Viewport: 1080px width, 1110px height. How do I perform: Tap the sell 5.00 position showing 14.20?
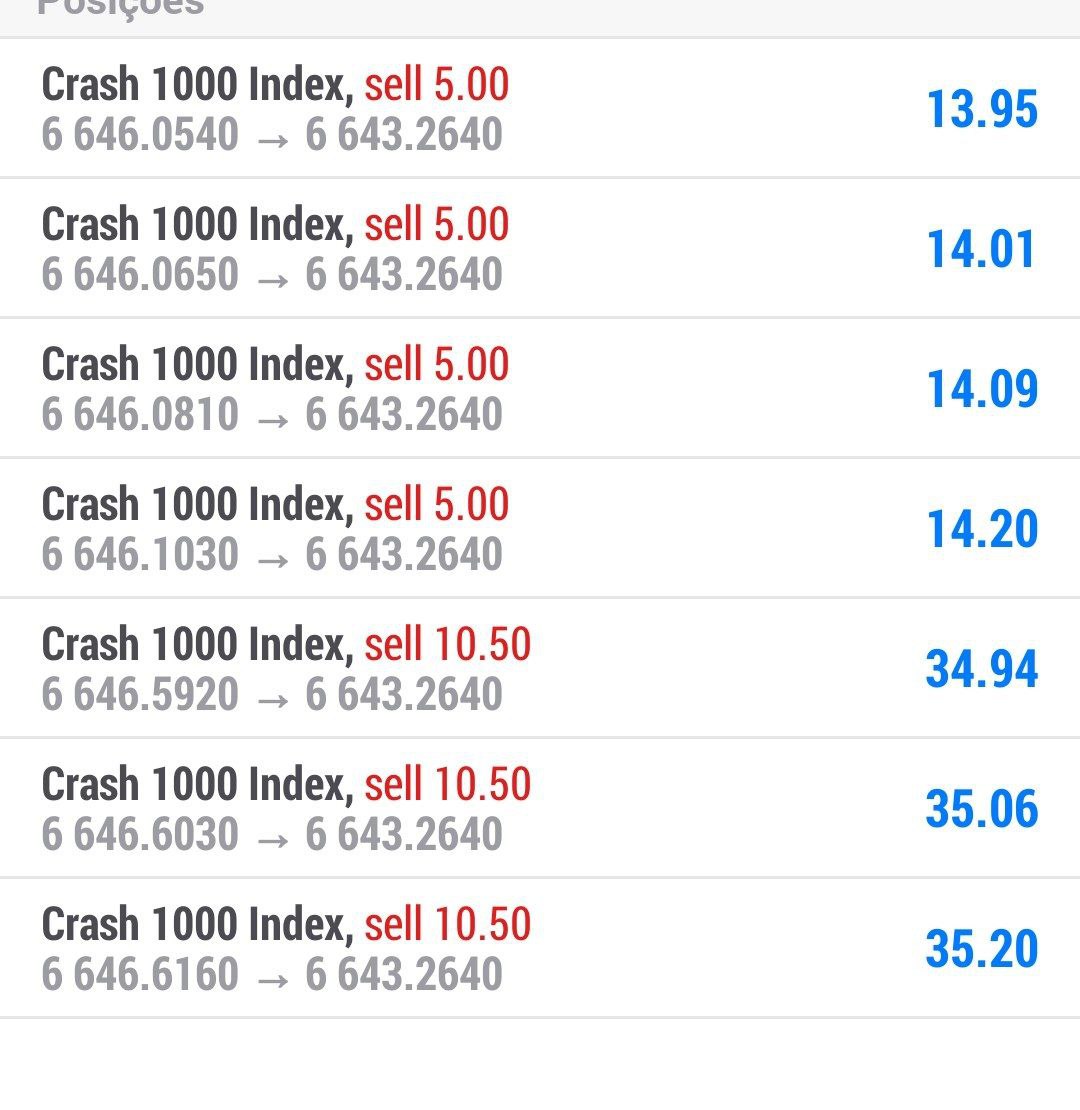540,529
